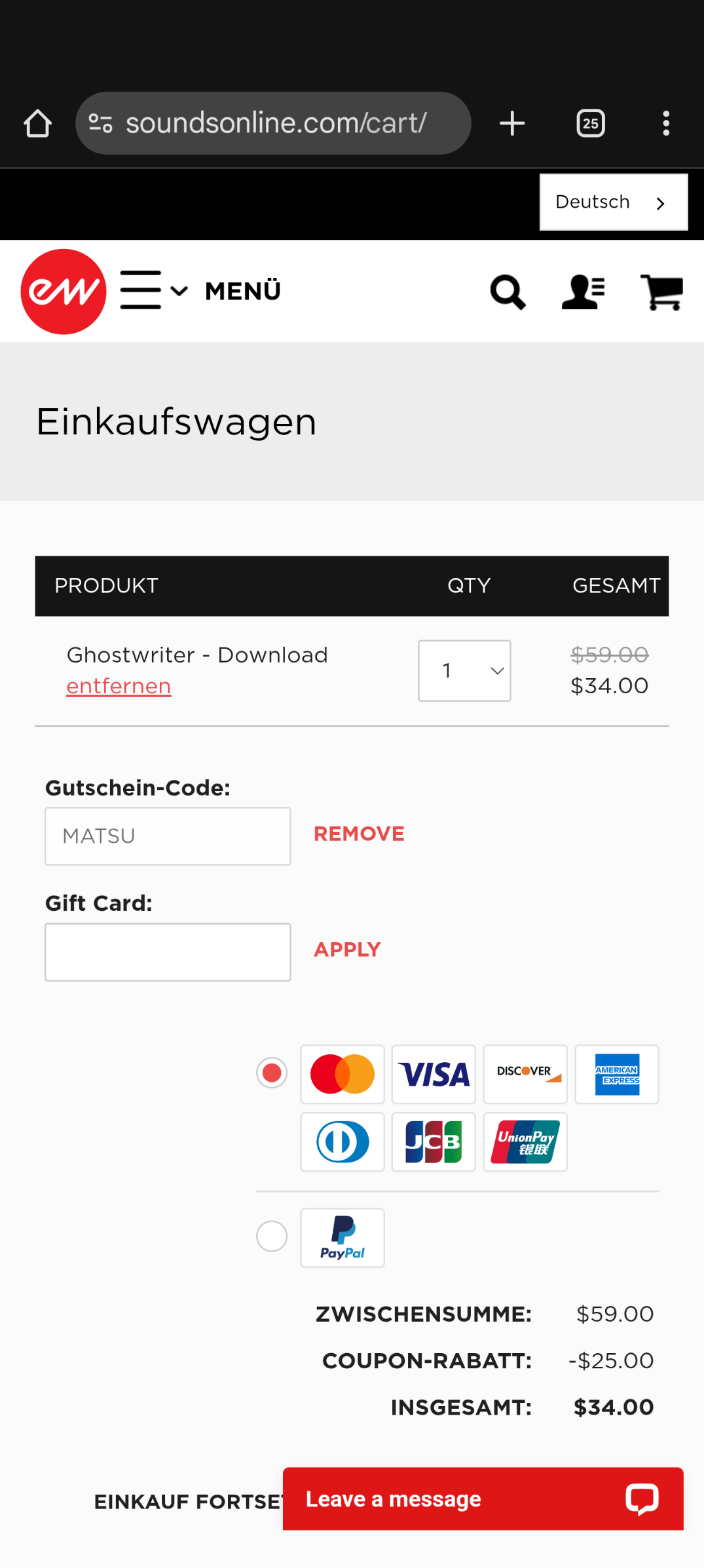Image resolution: width=704 pixels, height=1568 pixels.
Task: Select credit card payment option
Action: pyautogui.click(x=272, y=1073)
